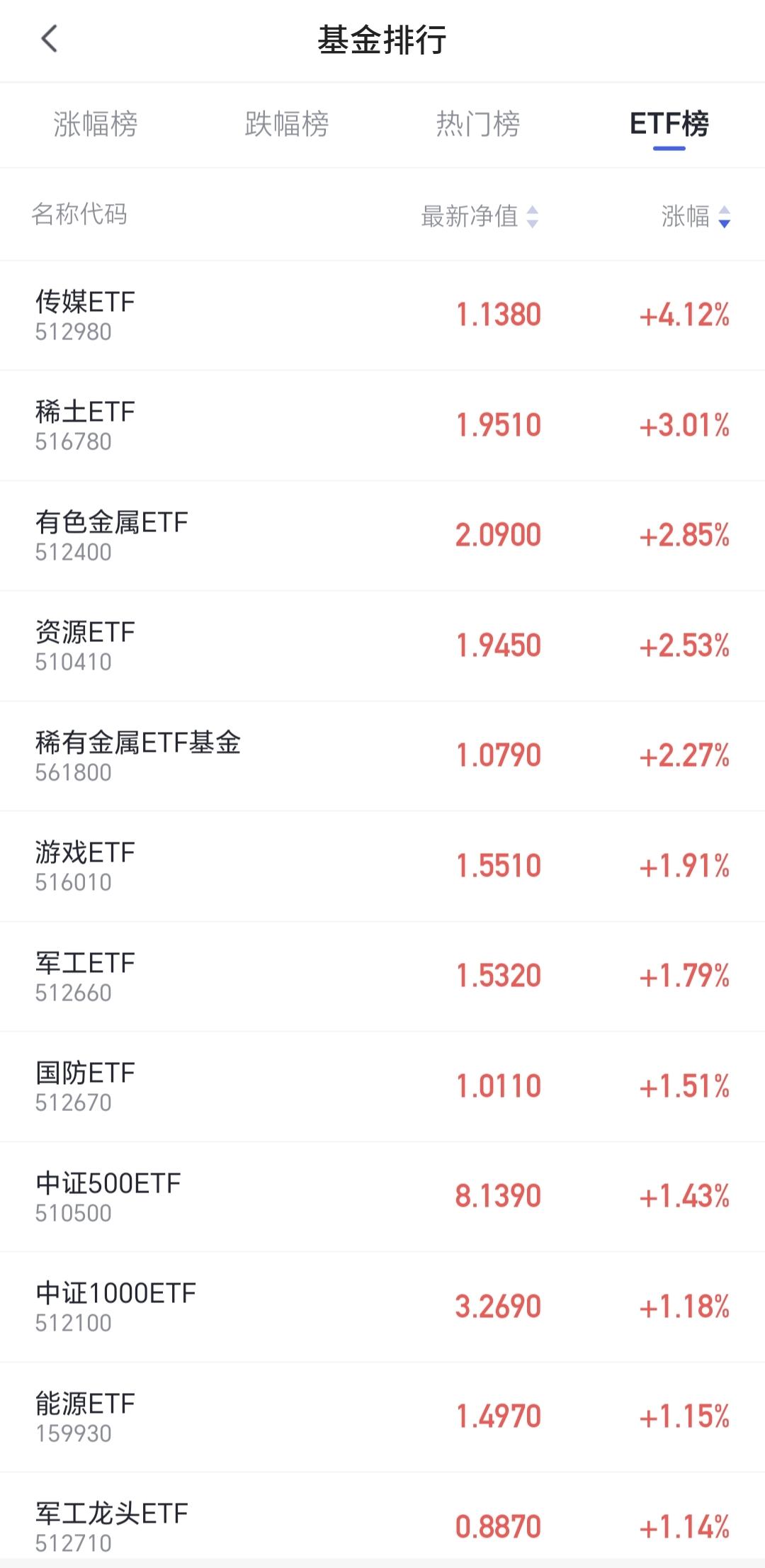765x1568 pixels.
Task: Open 资源ETF 510410 row
Action: (382, 645)
